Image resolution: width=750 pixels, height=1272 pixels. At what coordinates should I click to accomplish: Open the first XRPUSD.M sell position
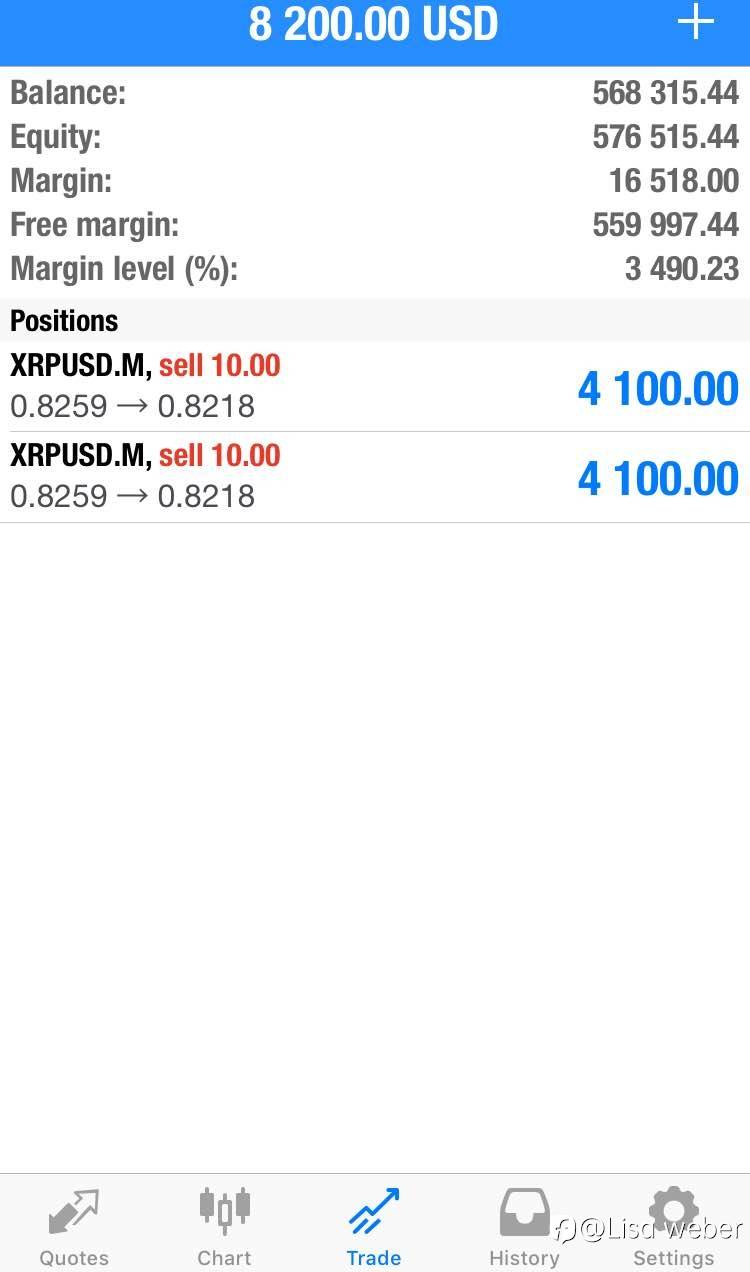[374, 387]
